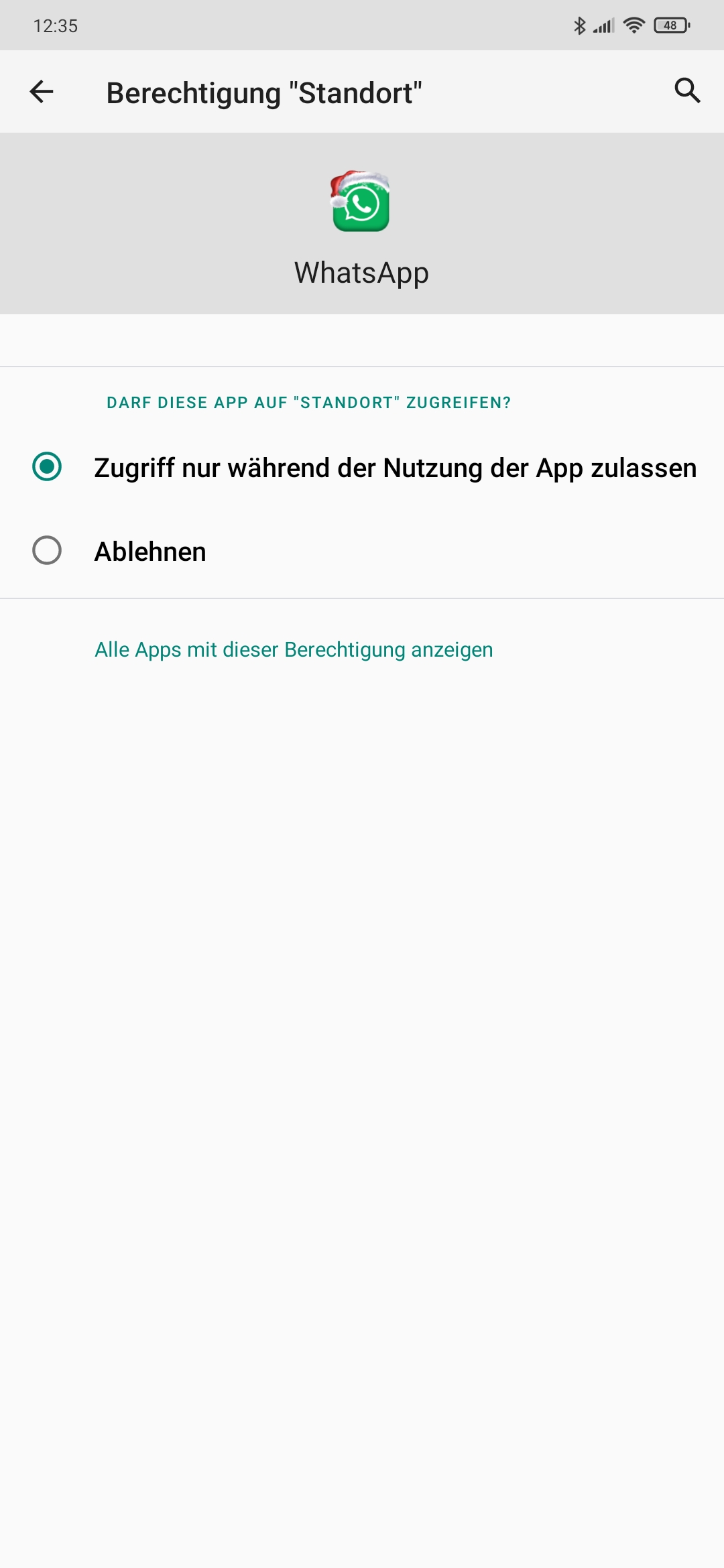Go back from the Standort permission page
724x1568 pixels.
point(42,92)
